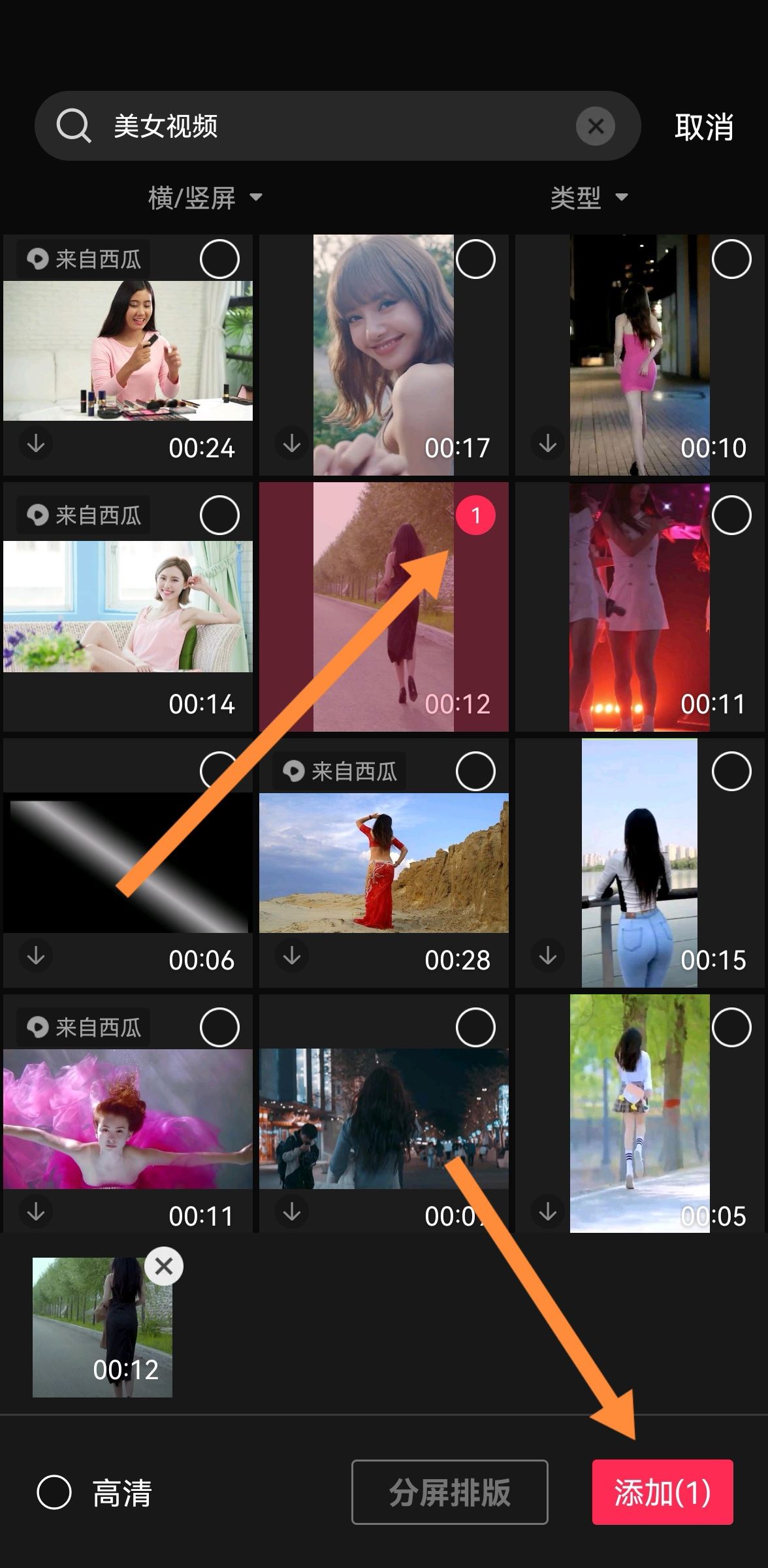Open the 类型 filter dropdown

coord(588,197)
